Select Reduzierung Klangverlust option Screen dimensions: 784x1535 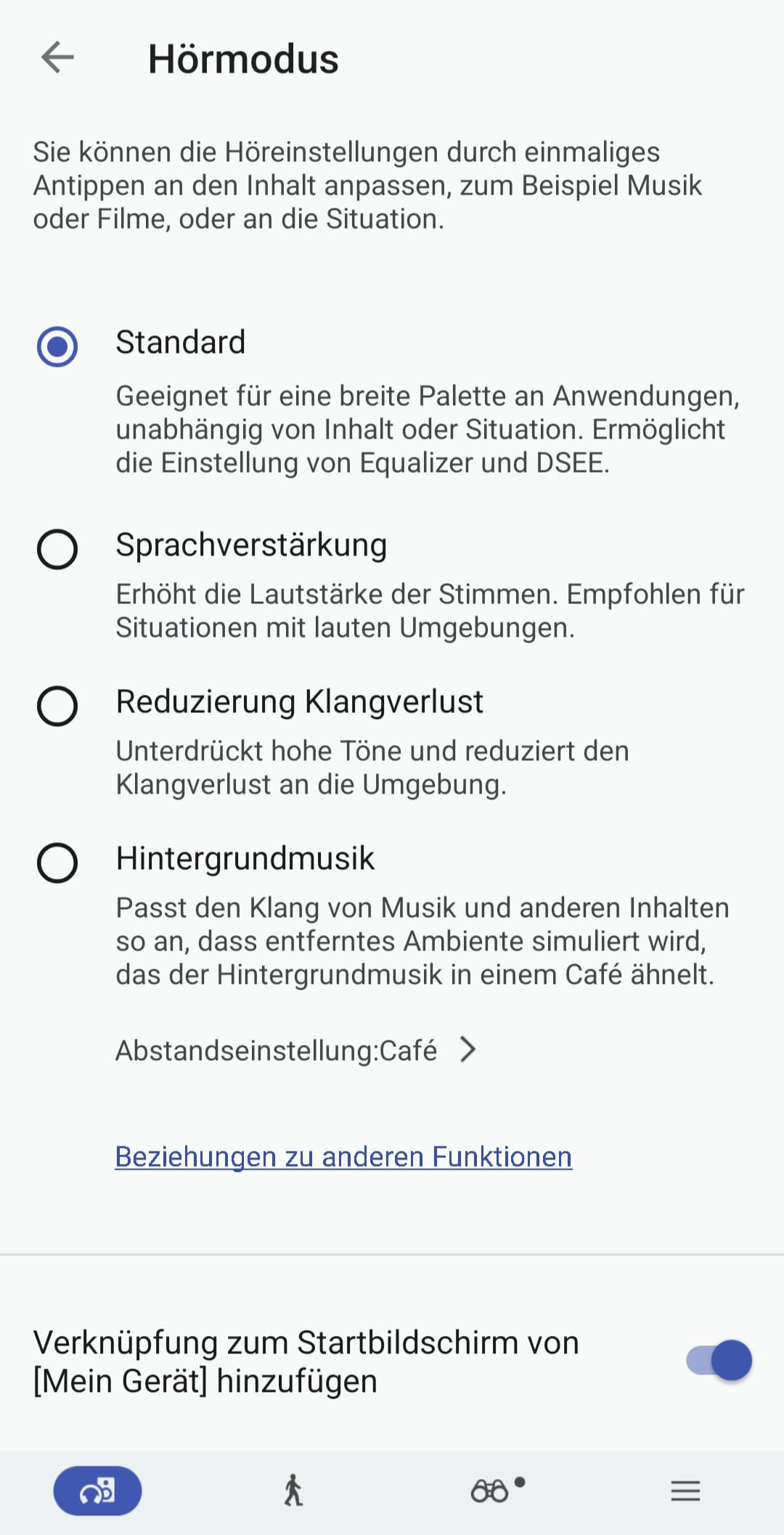pyautogui.click(x=57, y=706)
